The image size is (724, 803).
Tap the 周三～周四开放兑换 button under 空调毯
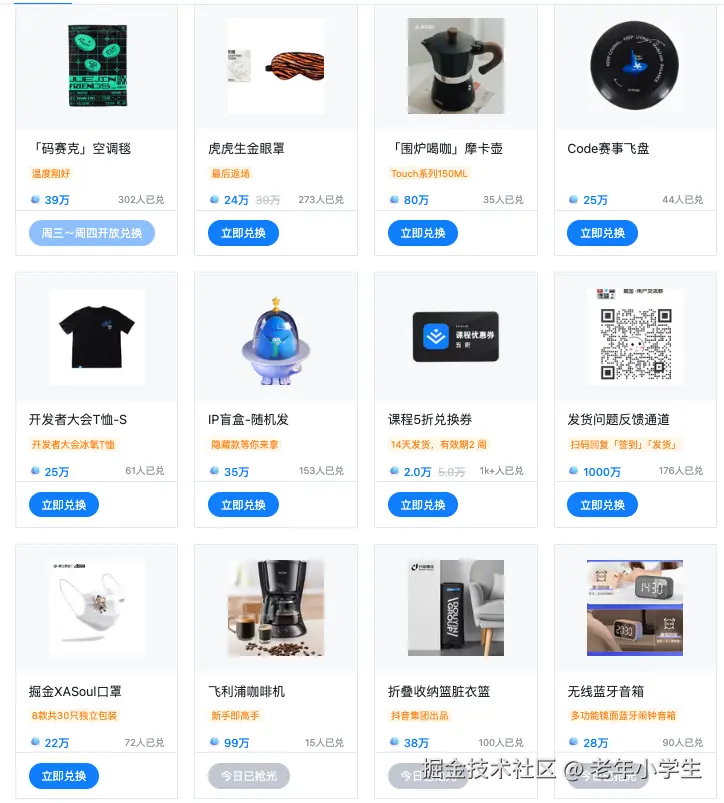(x=92, y=233)
